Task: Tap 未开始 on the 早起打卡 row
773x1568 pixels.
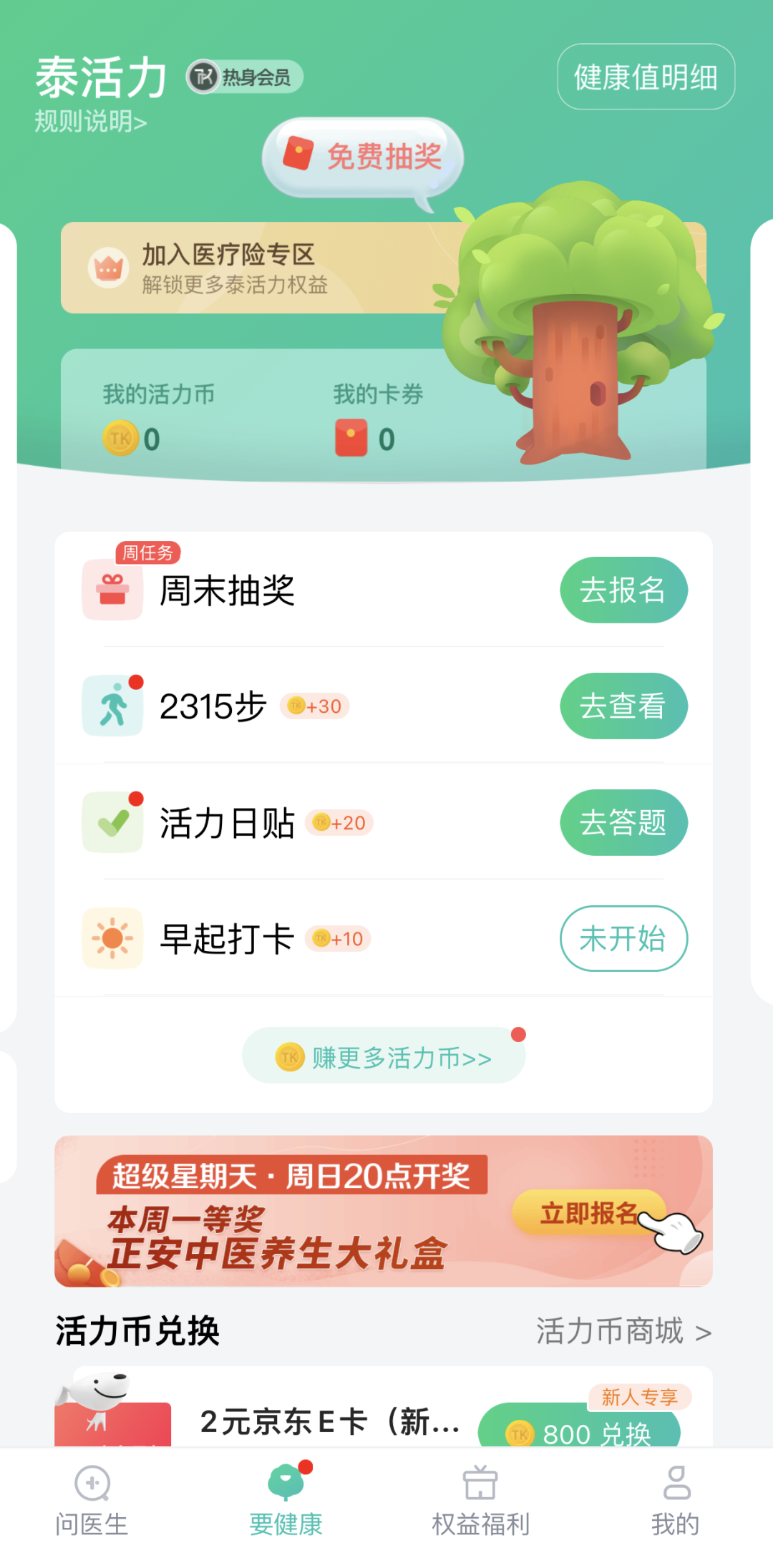Action: coord(623,938)
